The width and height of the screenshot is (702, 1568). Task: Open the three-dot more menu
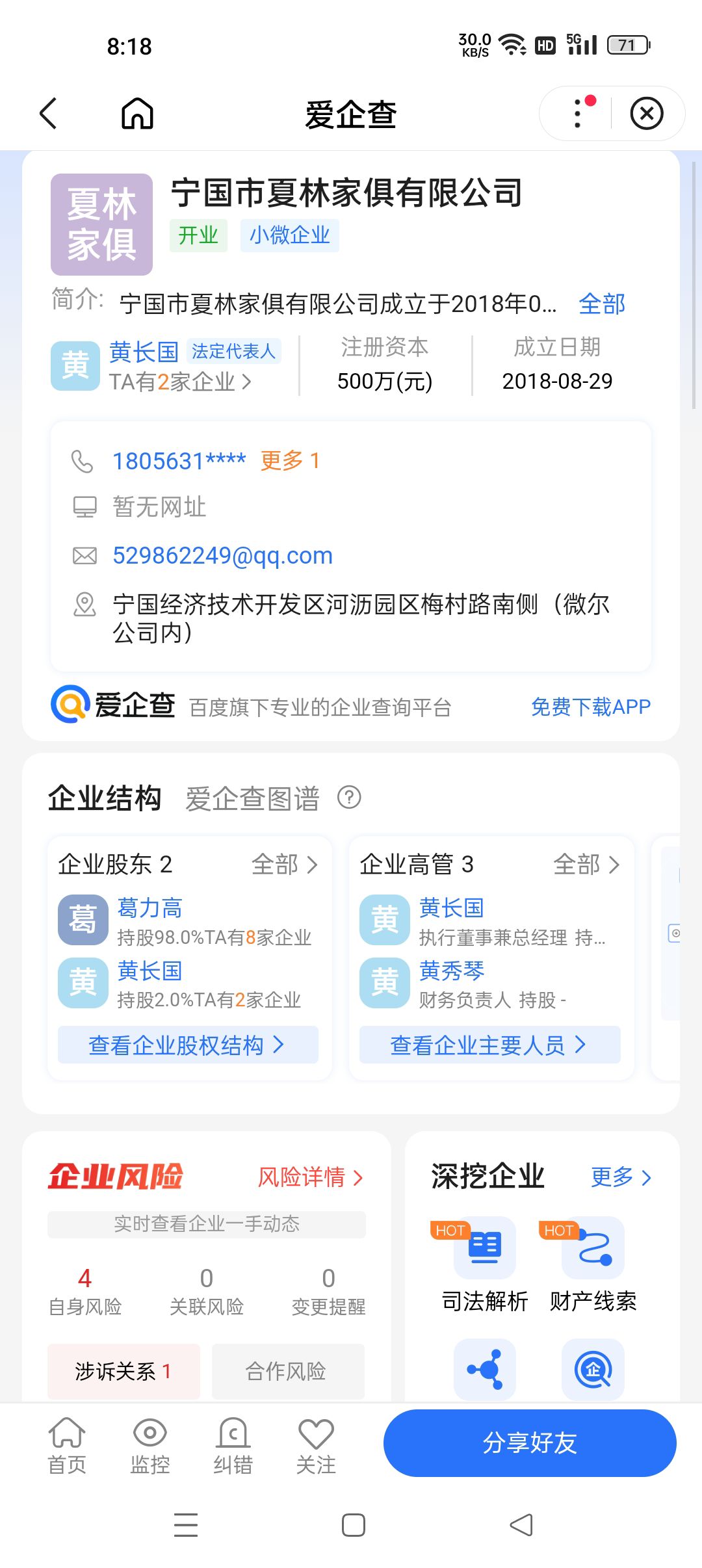pos(577,113)
